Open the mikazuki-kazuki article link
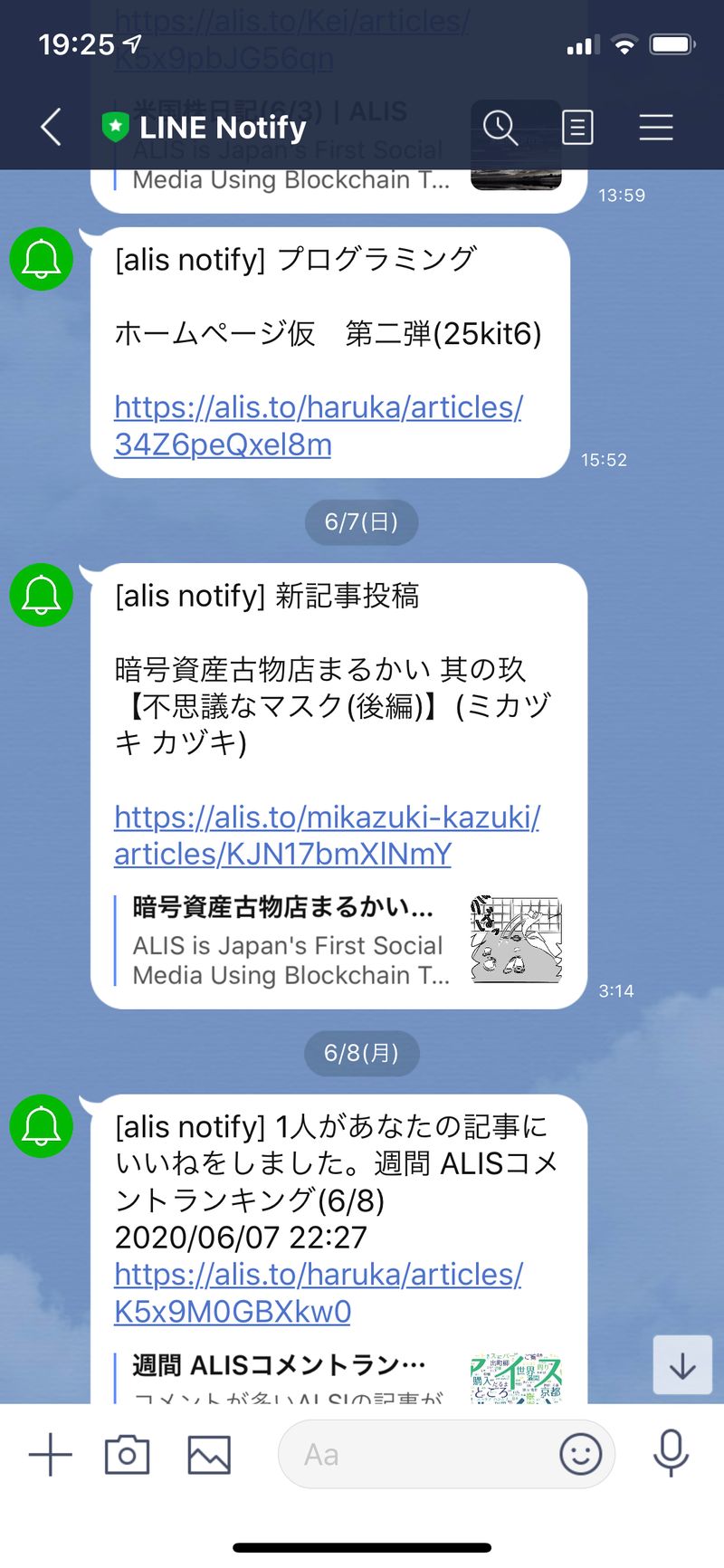Image resolution: width=724 pixels, height=1568 pixels. tap(326, 836)
